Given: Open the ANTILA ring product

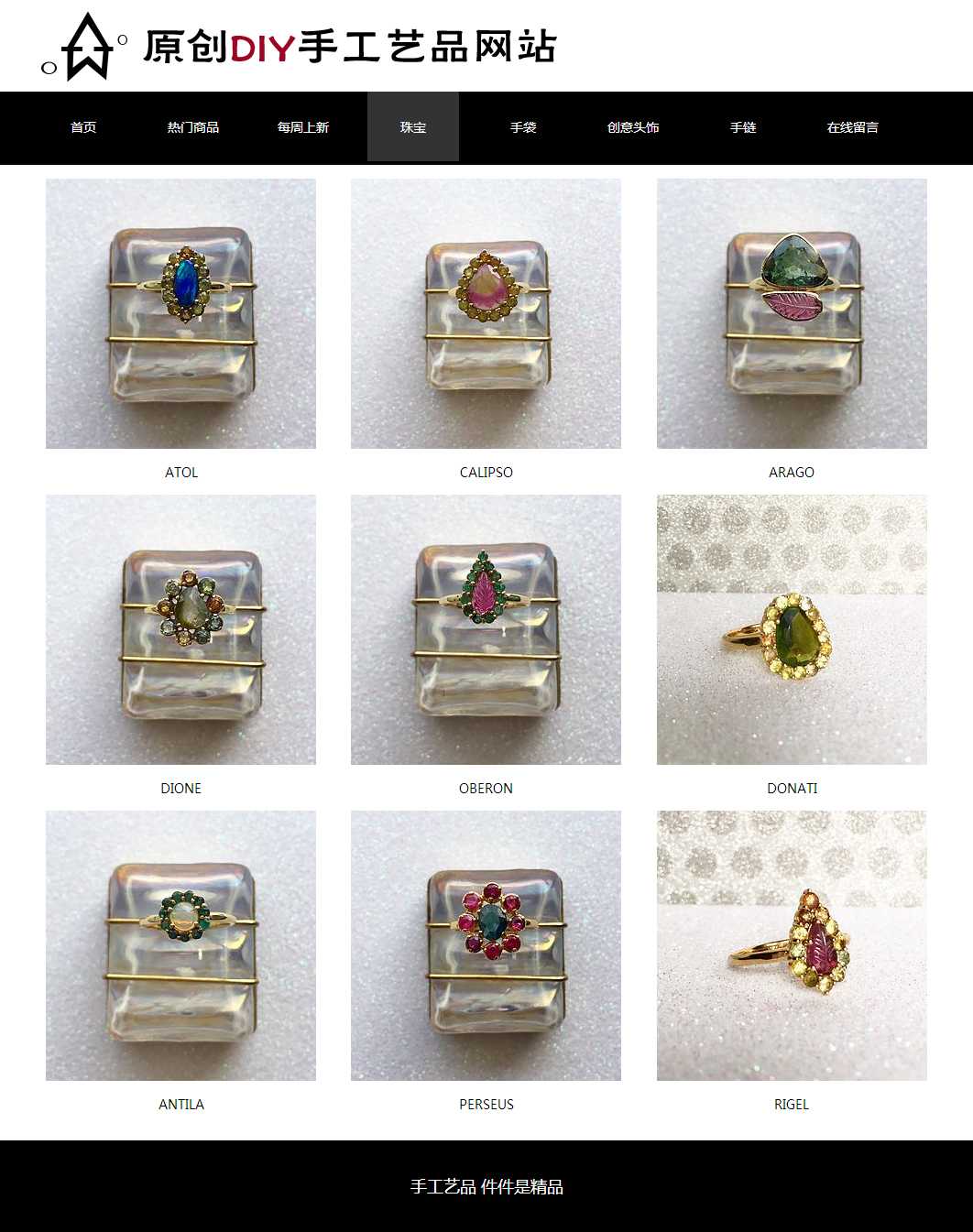Looking at the screenshot, I should (180, 945).
